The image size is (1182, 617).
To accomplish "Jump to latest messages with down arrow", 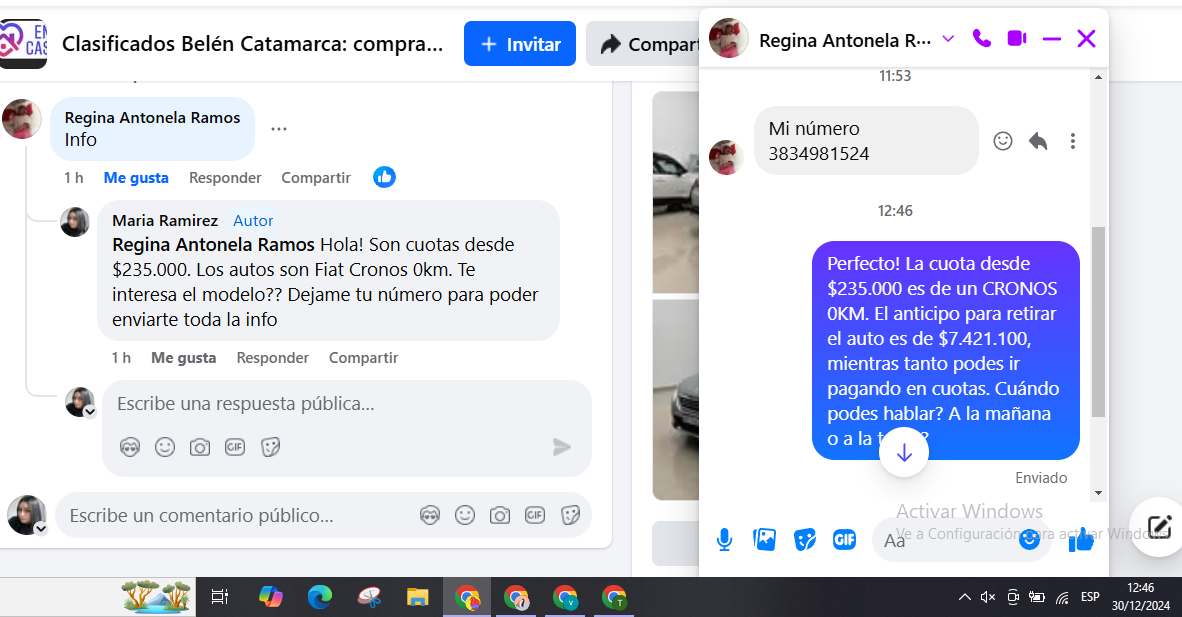I will click(x=904, y=452).
